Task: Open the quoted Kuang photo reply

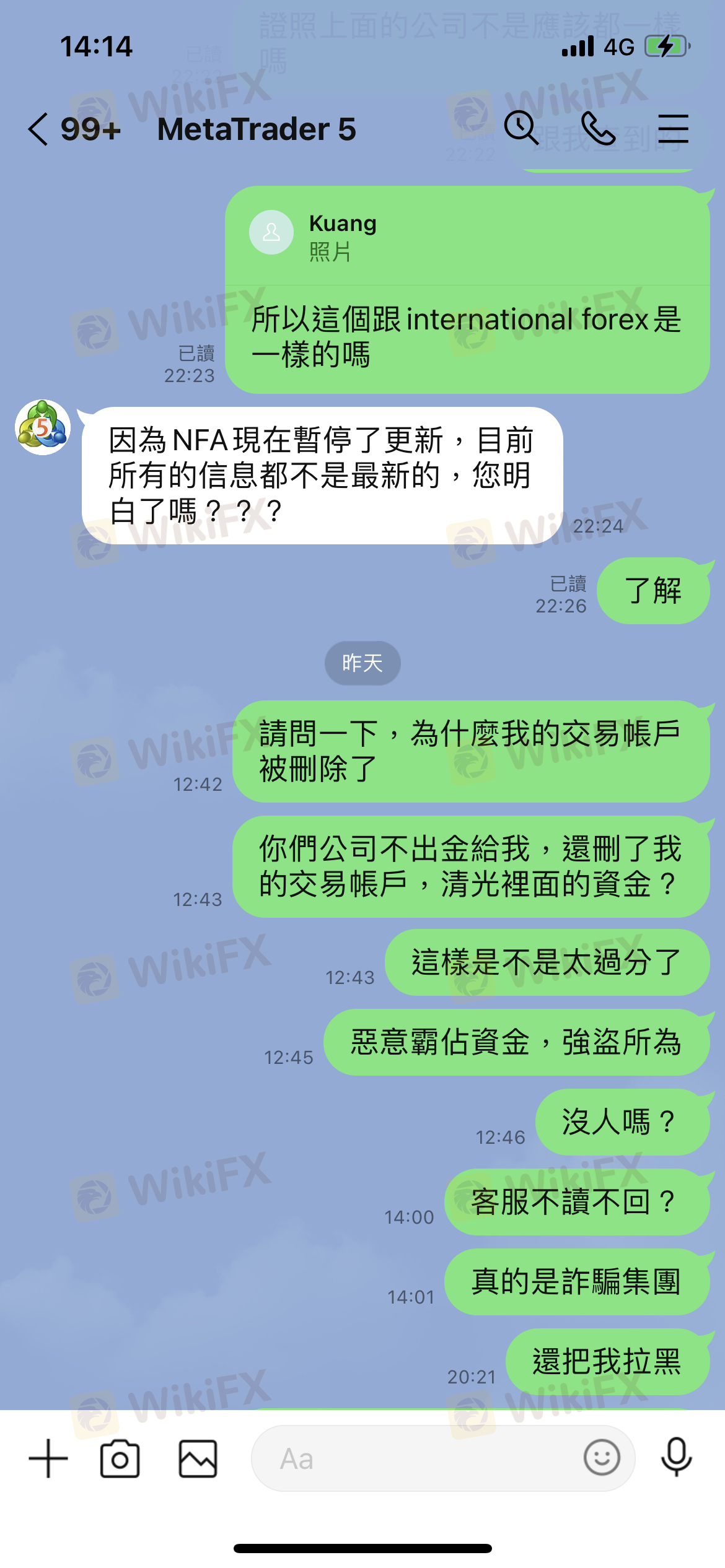Action: point(467,236)
